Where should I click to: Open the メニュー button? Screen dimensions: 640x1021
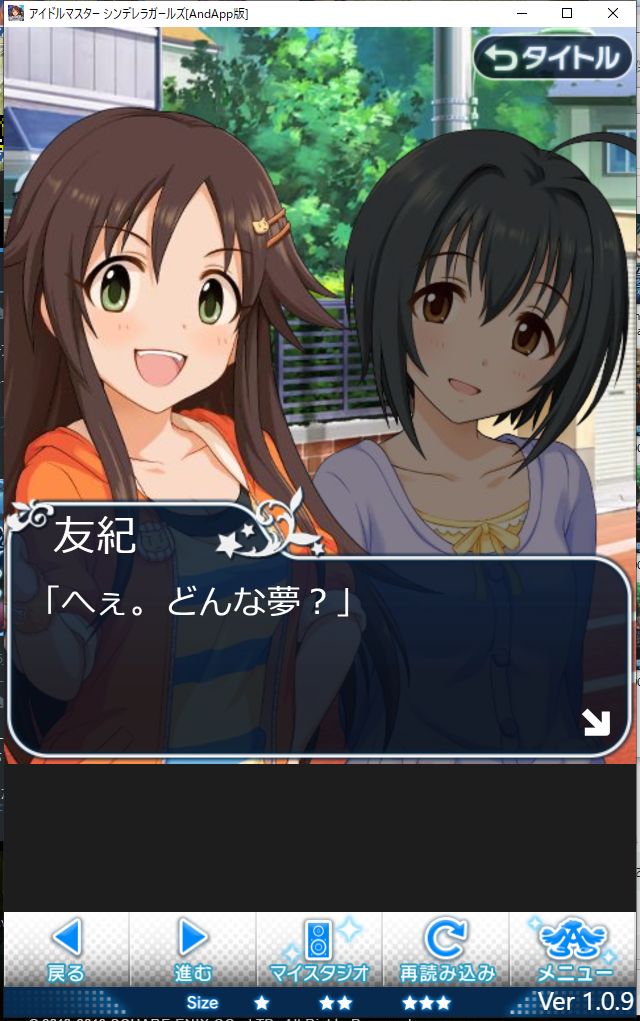[x=574, y=949]
